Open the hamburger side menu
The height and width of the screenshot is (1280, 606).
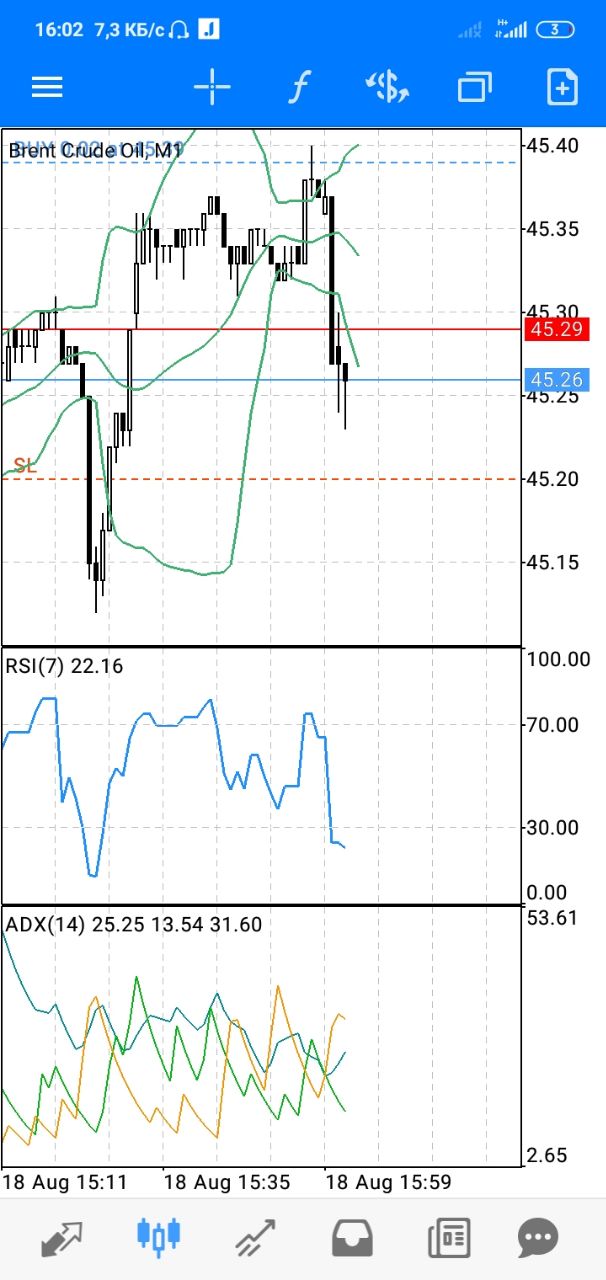[47, 87]
